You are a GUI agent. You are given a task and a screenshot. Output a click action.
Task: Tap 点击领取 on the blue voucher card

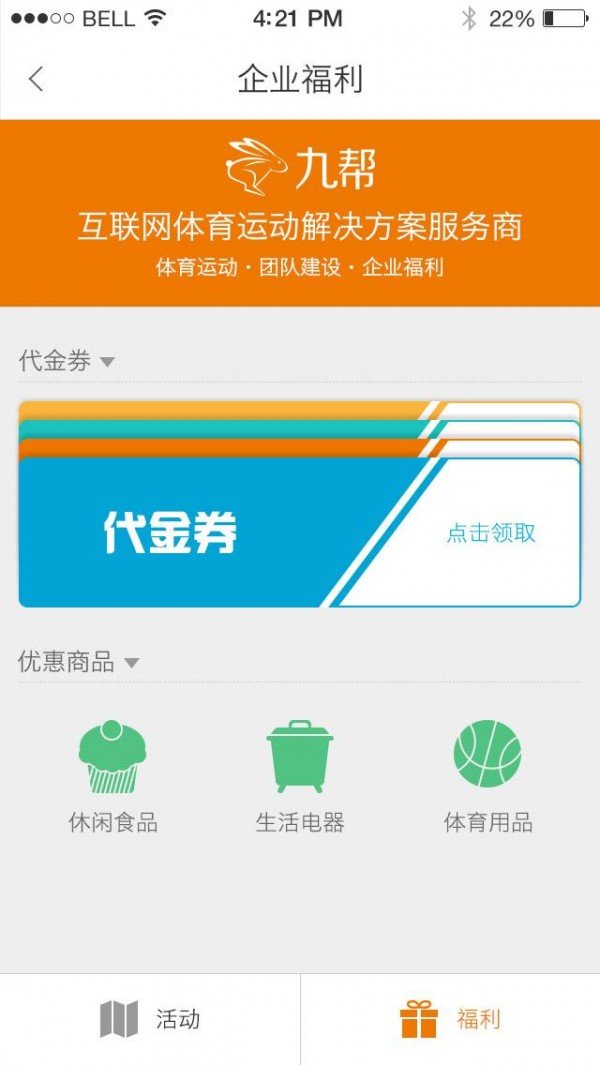(x=490, y=533)
